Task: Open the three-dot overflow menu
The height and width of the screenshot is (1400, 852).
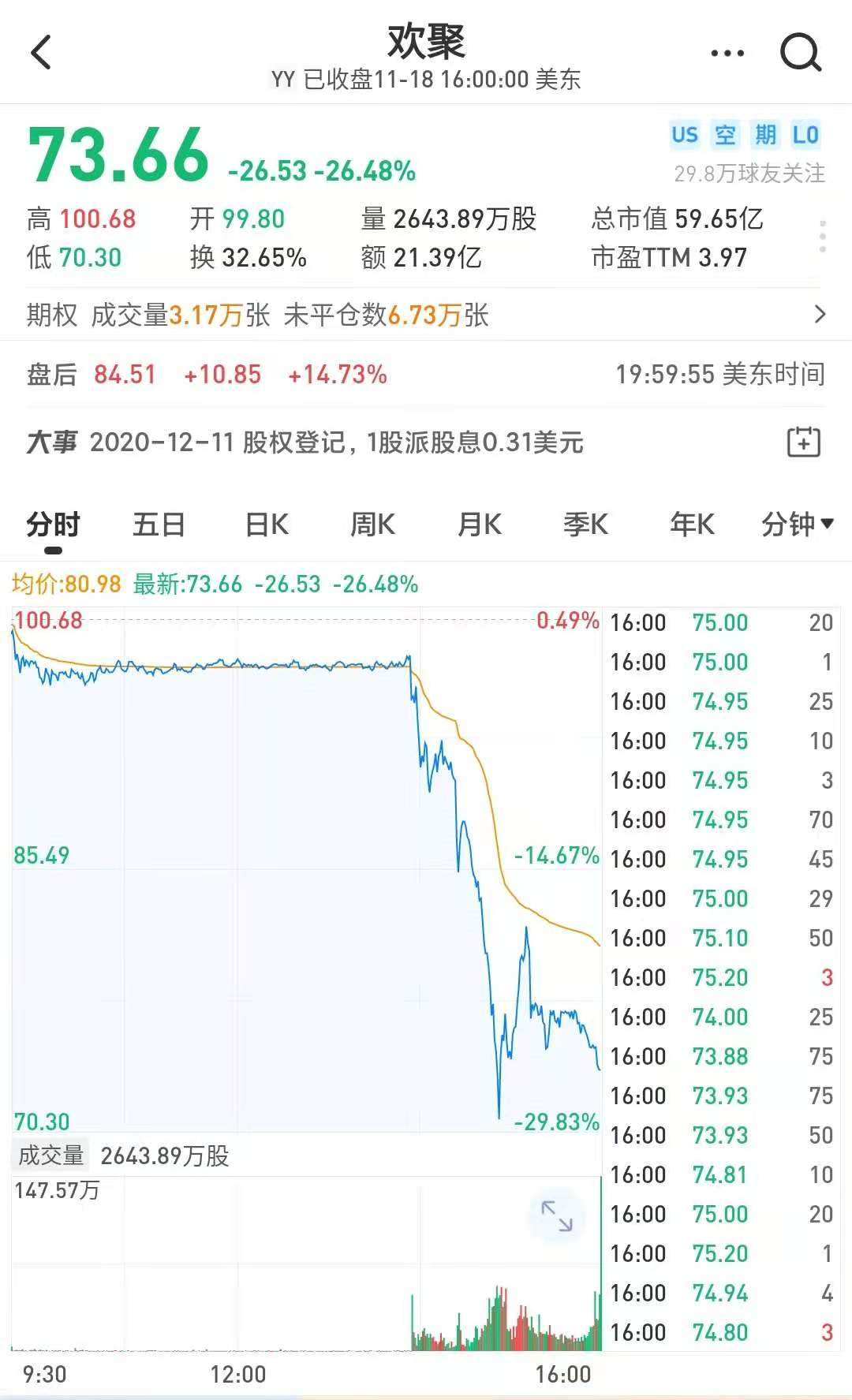Action: [x=727, y=54]
